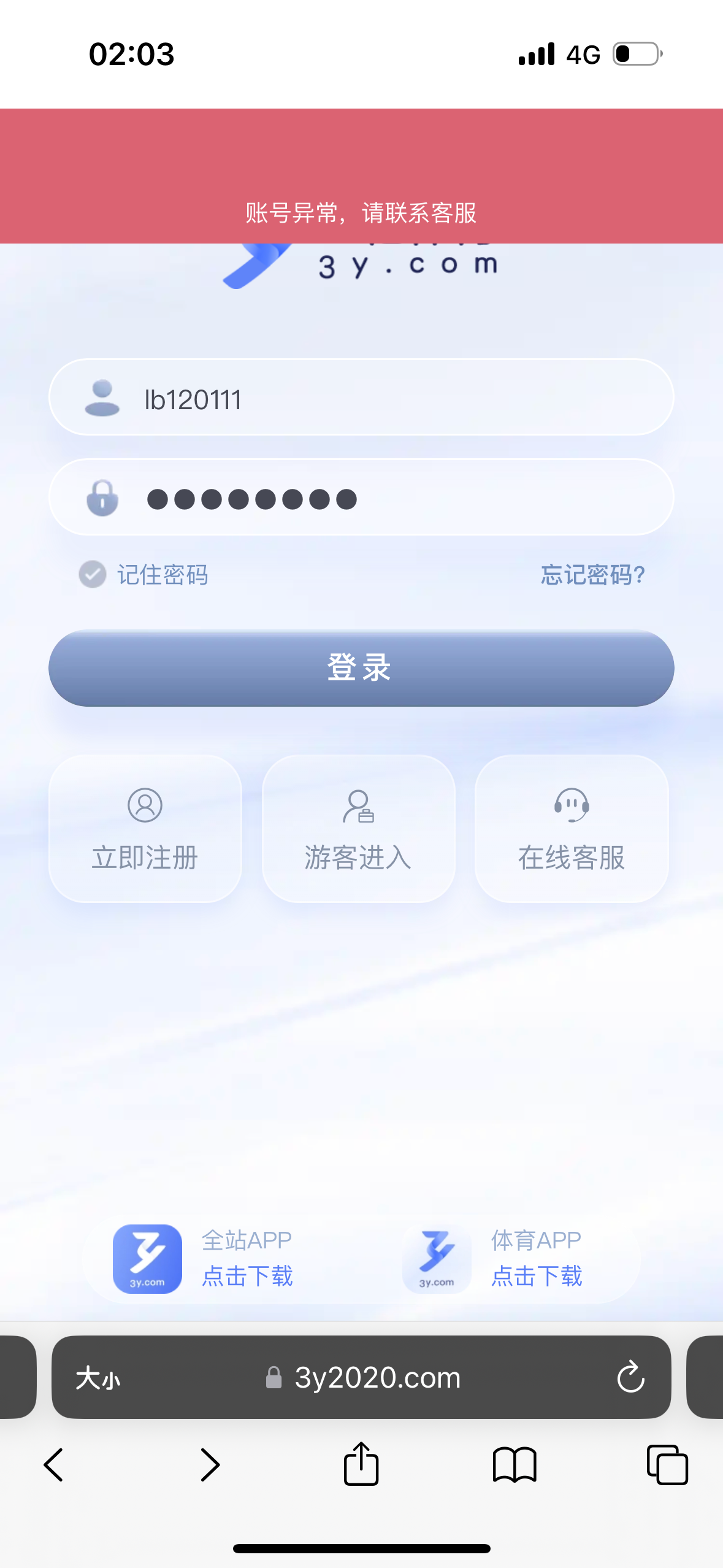Toggle the 记住密码 checkbox
This screenshot has height=1568, width=723.
tap(93, 575)
